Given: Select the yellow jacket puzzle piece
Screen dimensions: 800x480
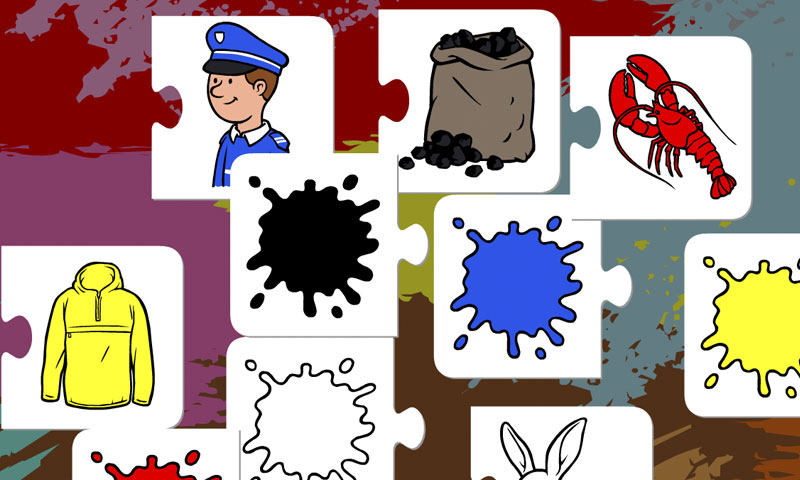Looking at the screenshot, I should 97,335.
